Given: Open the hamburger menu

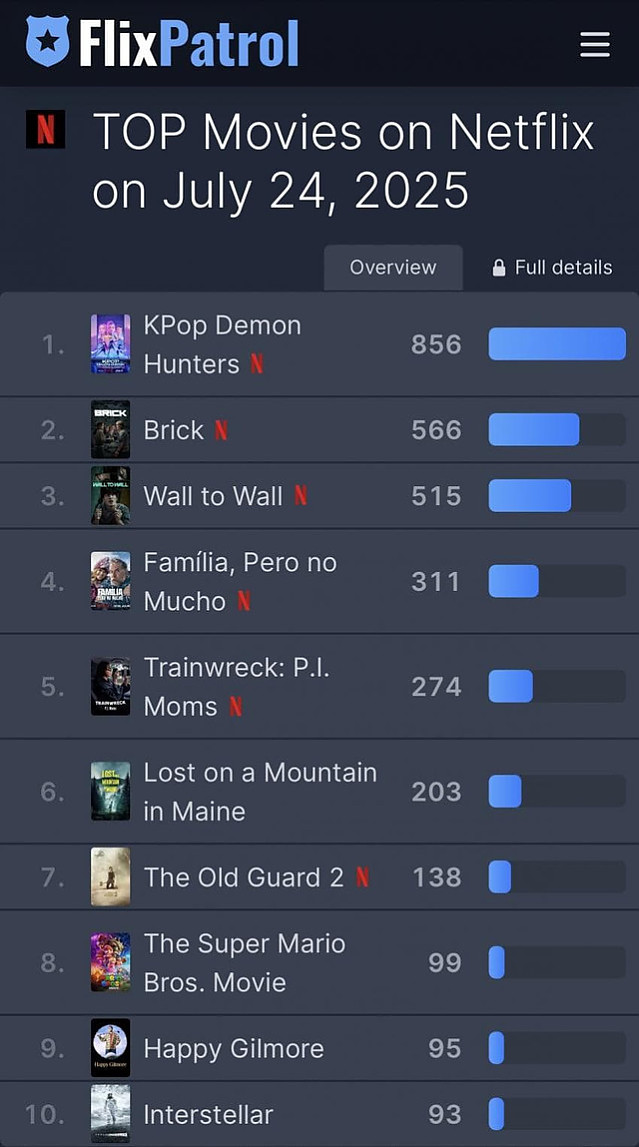Looking at the screenshot, I should (594, 44).
